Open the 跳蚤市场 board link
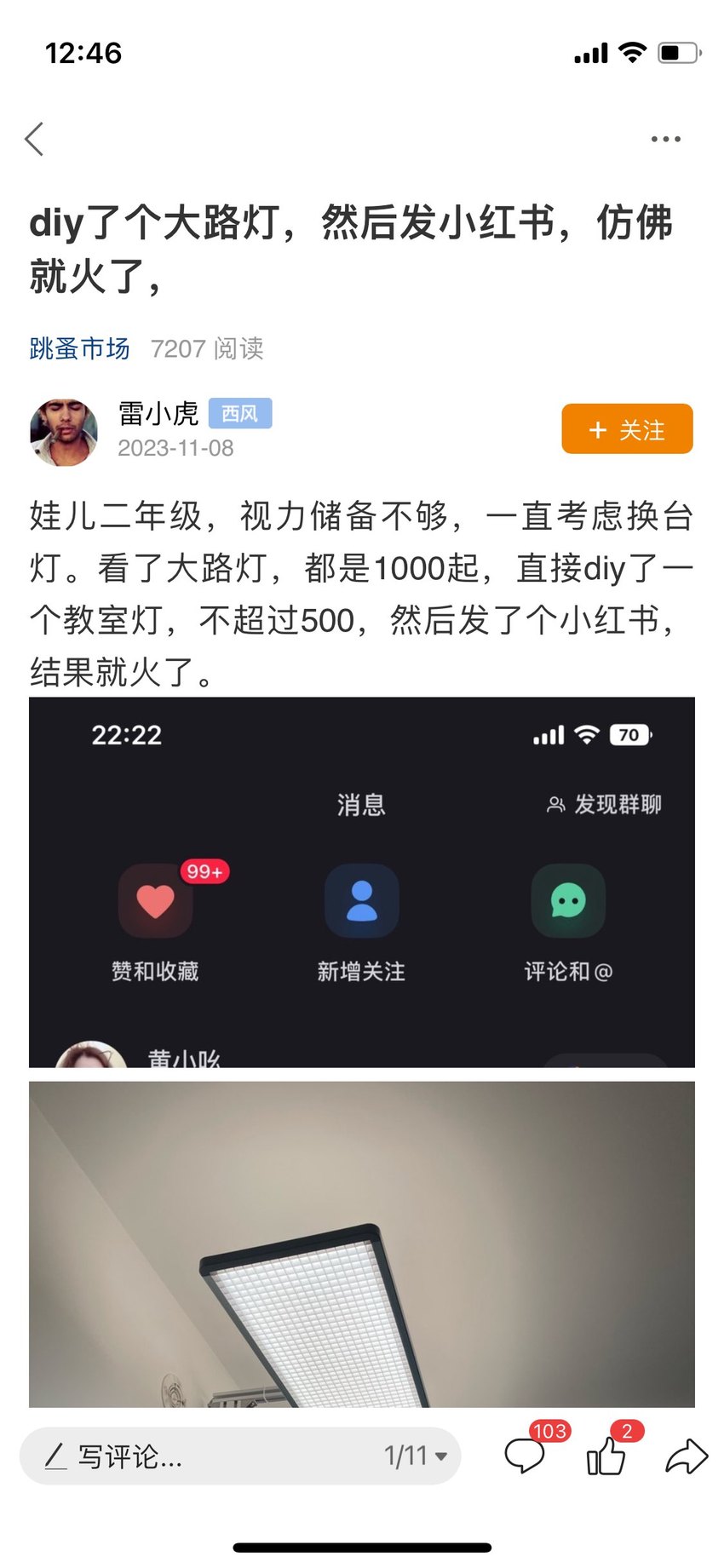The image size is (724, 1568). pyautogui.click(x=79, y=348)
